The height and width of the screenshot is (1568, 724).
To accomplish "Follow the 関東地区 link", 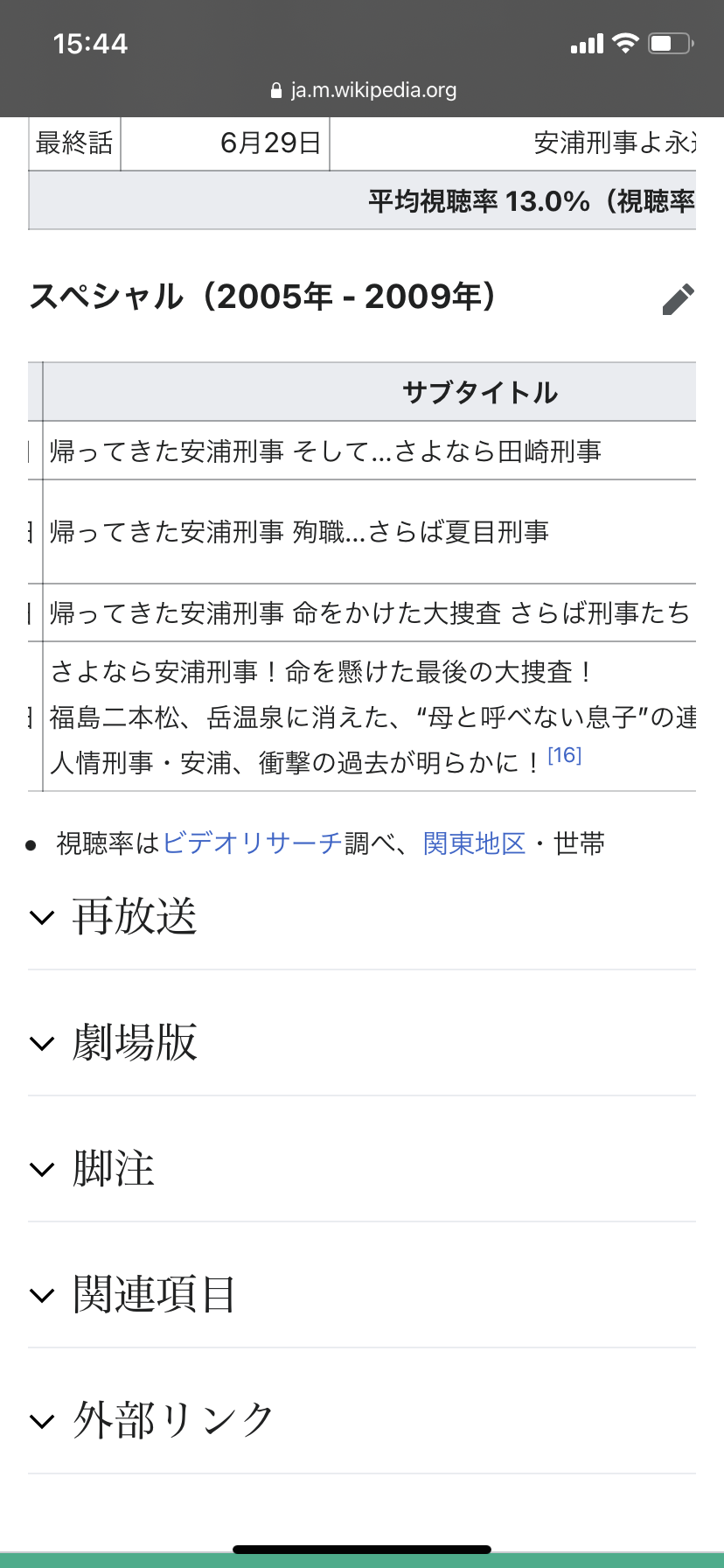I will [474, 843].
